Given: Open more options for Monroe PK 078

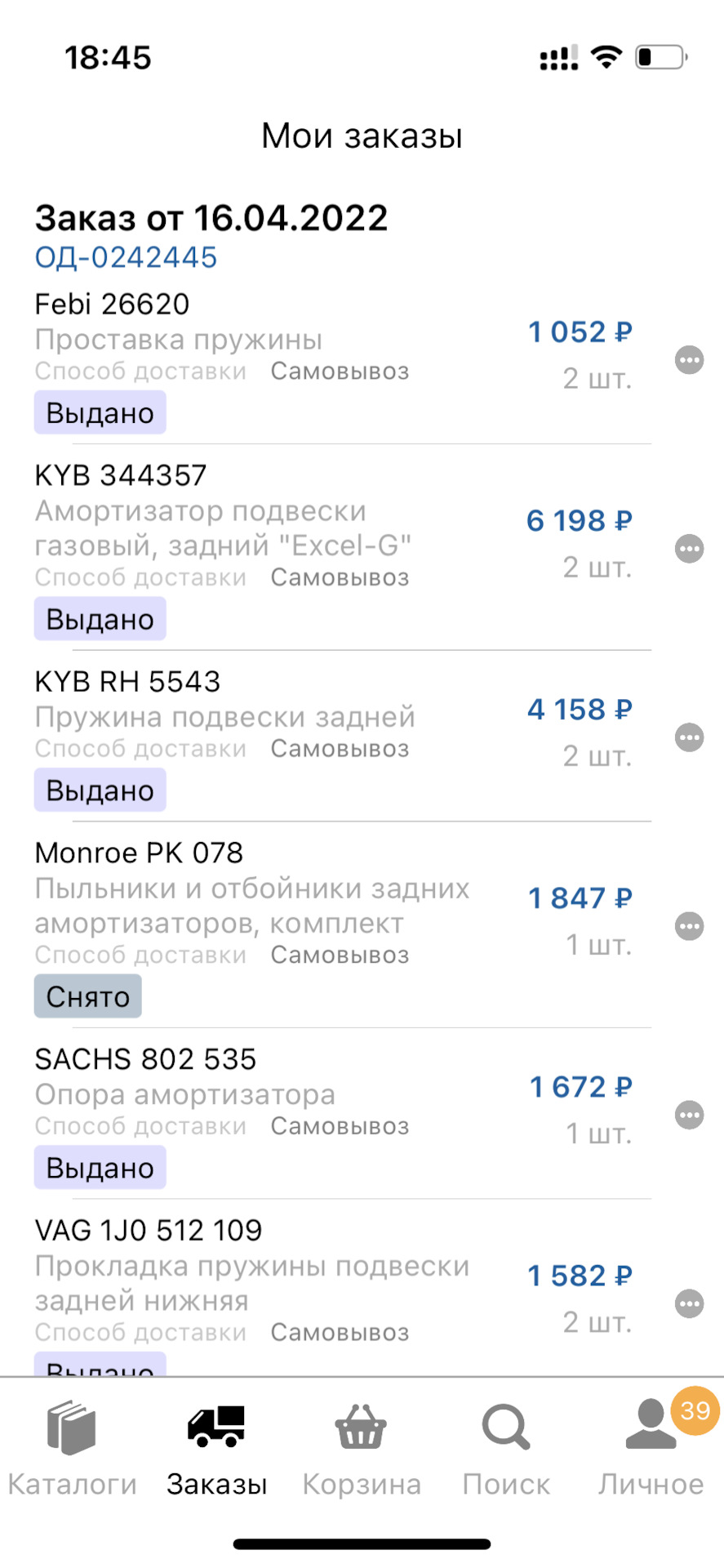Looking at the screenshot, I should click(x=690, y=926).
